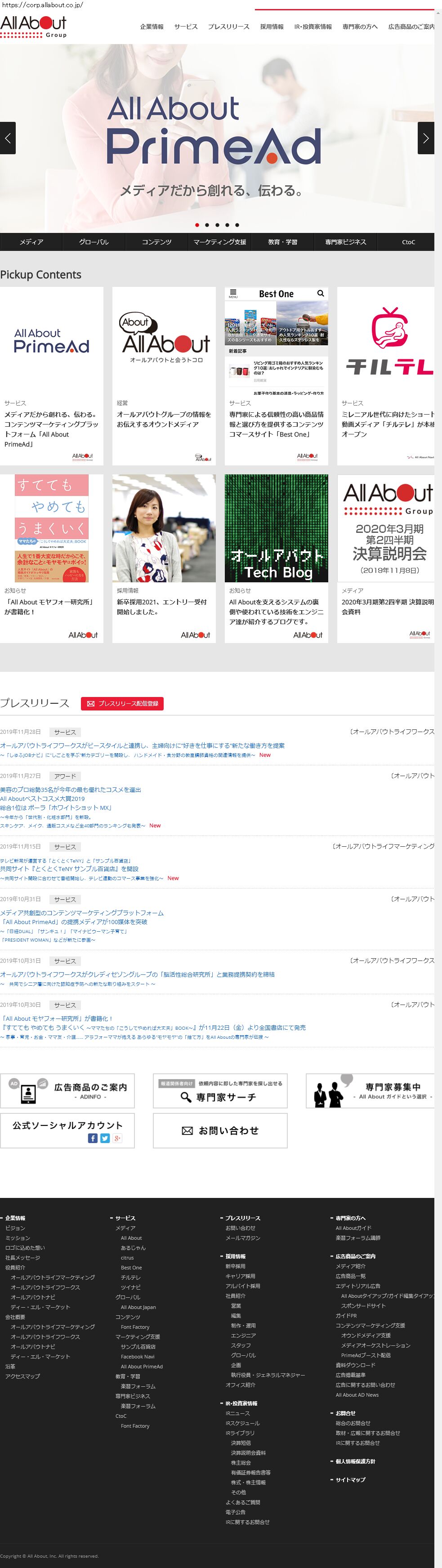Read the All Aboutベストコスメ大賞2019 press release
The image size is (442, 1568).
pos(43,799)
